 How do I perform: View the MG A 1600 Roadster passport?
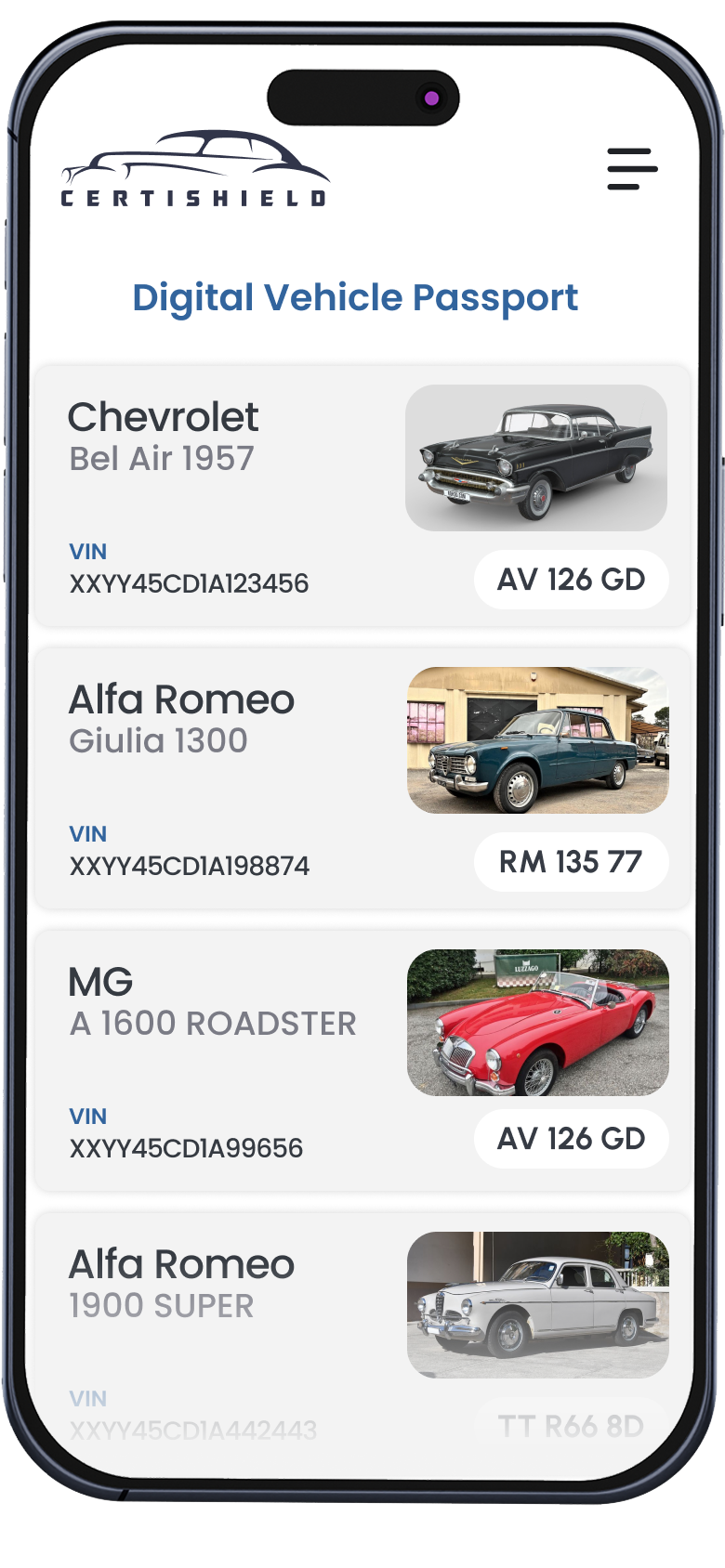[362, 1062]
